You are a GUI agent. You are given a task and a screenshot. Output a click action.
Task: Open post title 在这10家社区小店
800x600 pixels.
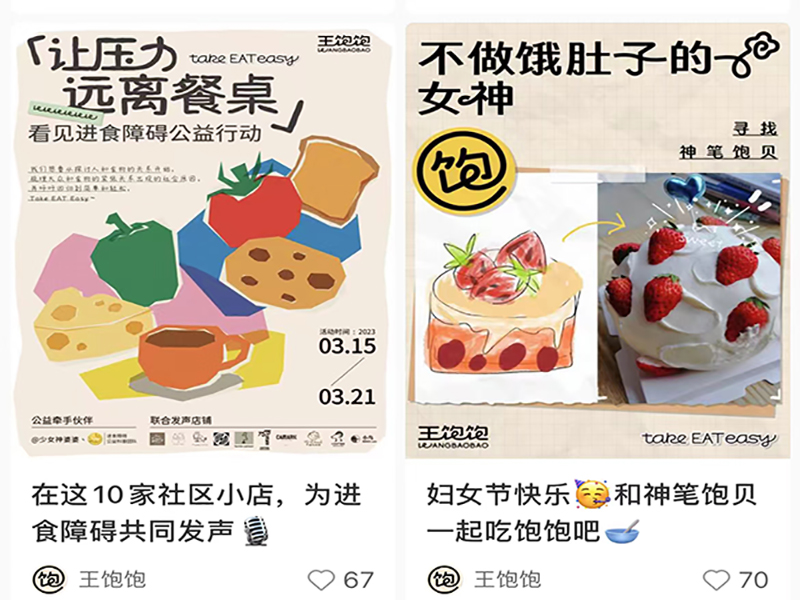pos(195,511)
